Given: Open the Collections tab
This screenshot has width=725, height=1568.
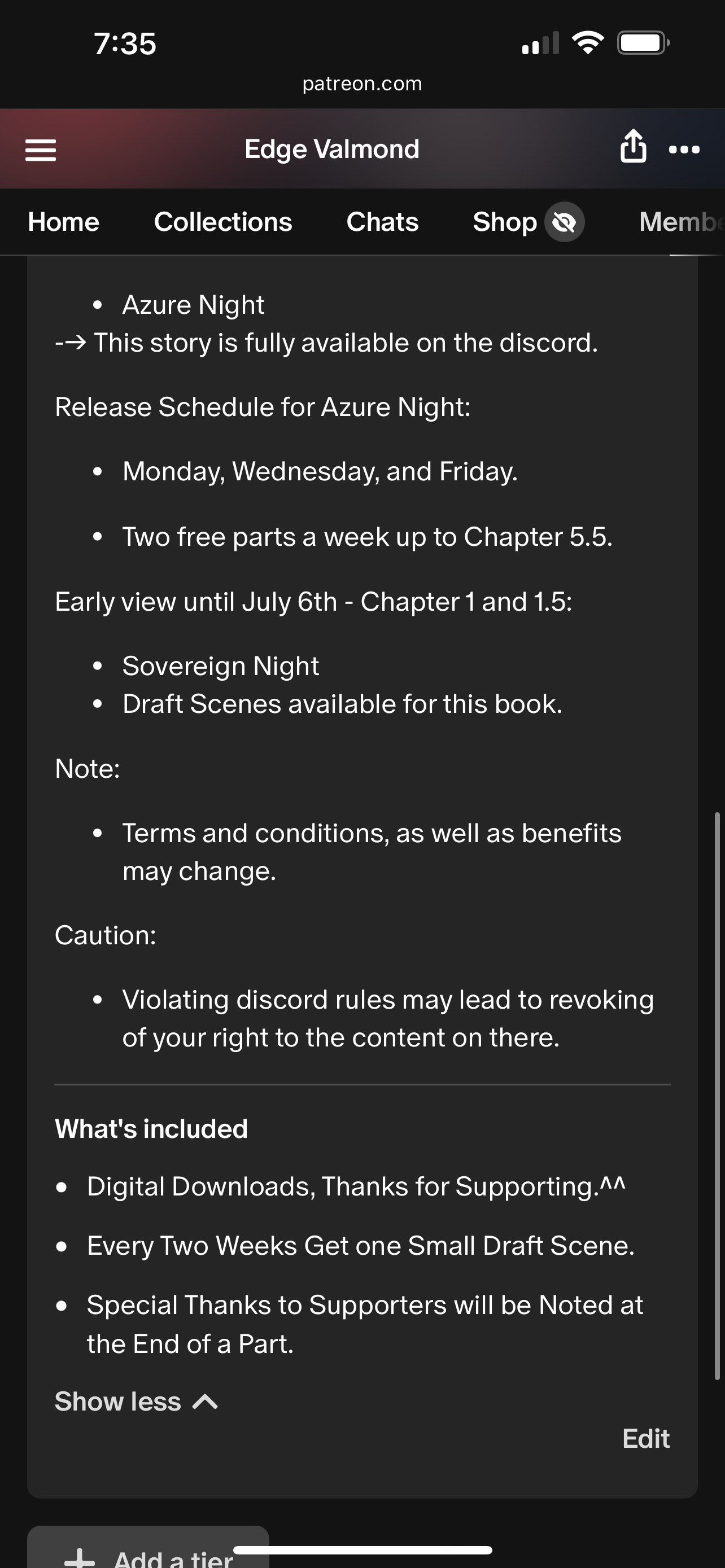Looking at the screenshot, I should 223,222.
